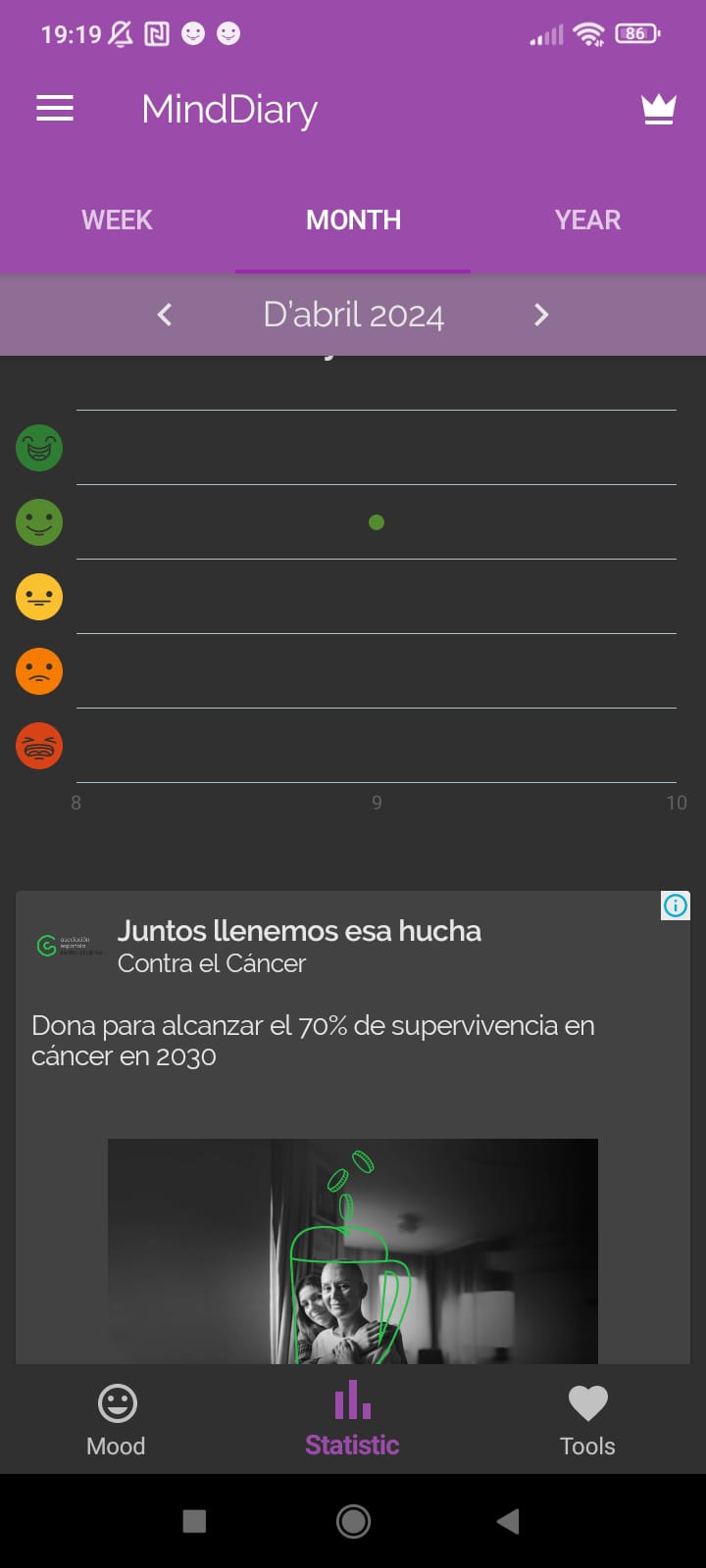
Task: Select the green data point on the chart
Action: coord(377,523)
